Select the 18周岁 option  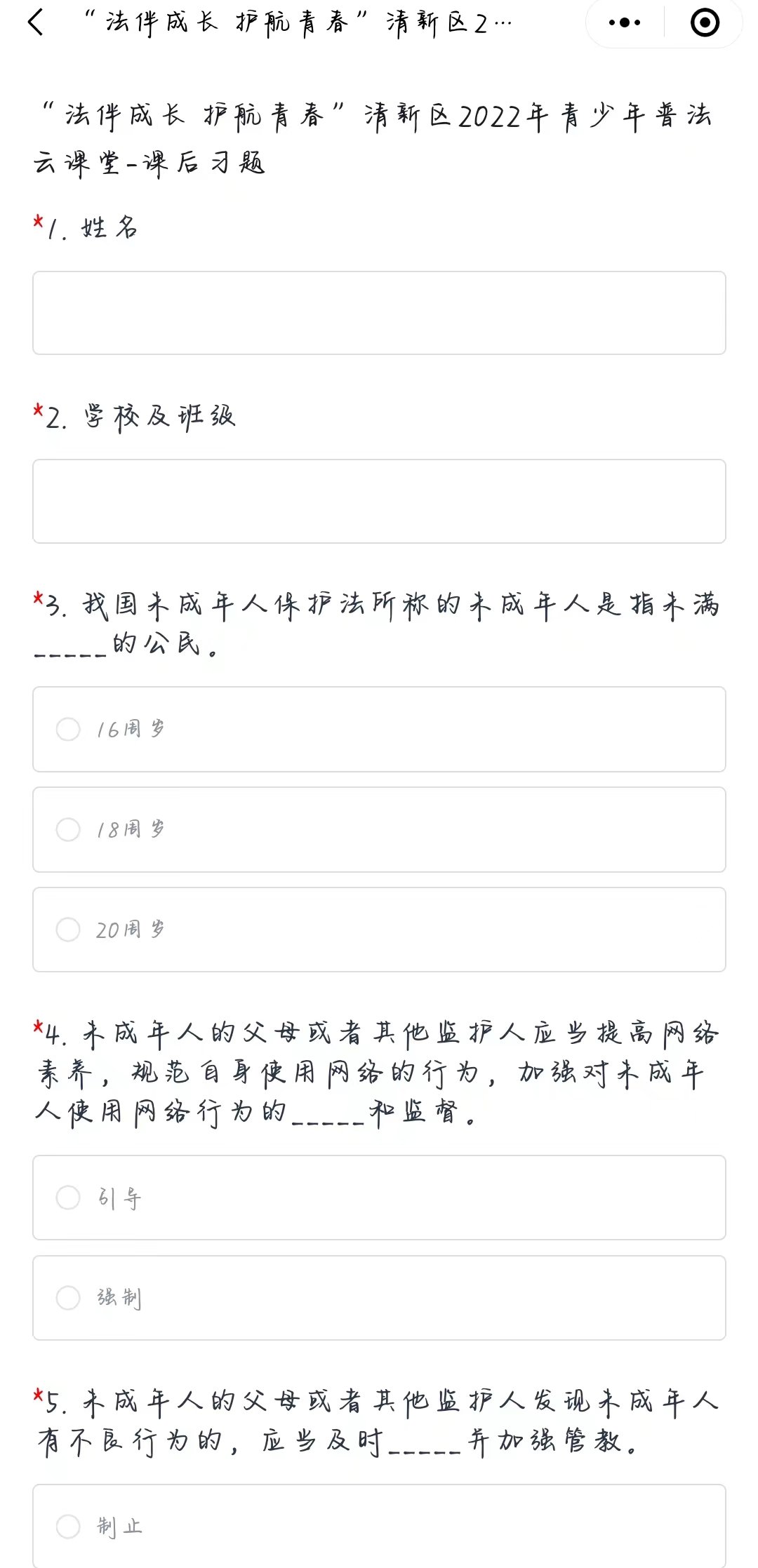pyautogui.click(x=379, y=829)
